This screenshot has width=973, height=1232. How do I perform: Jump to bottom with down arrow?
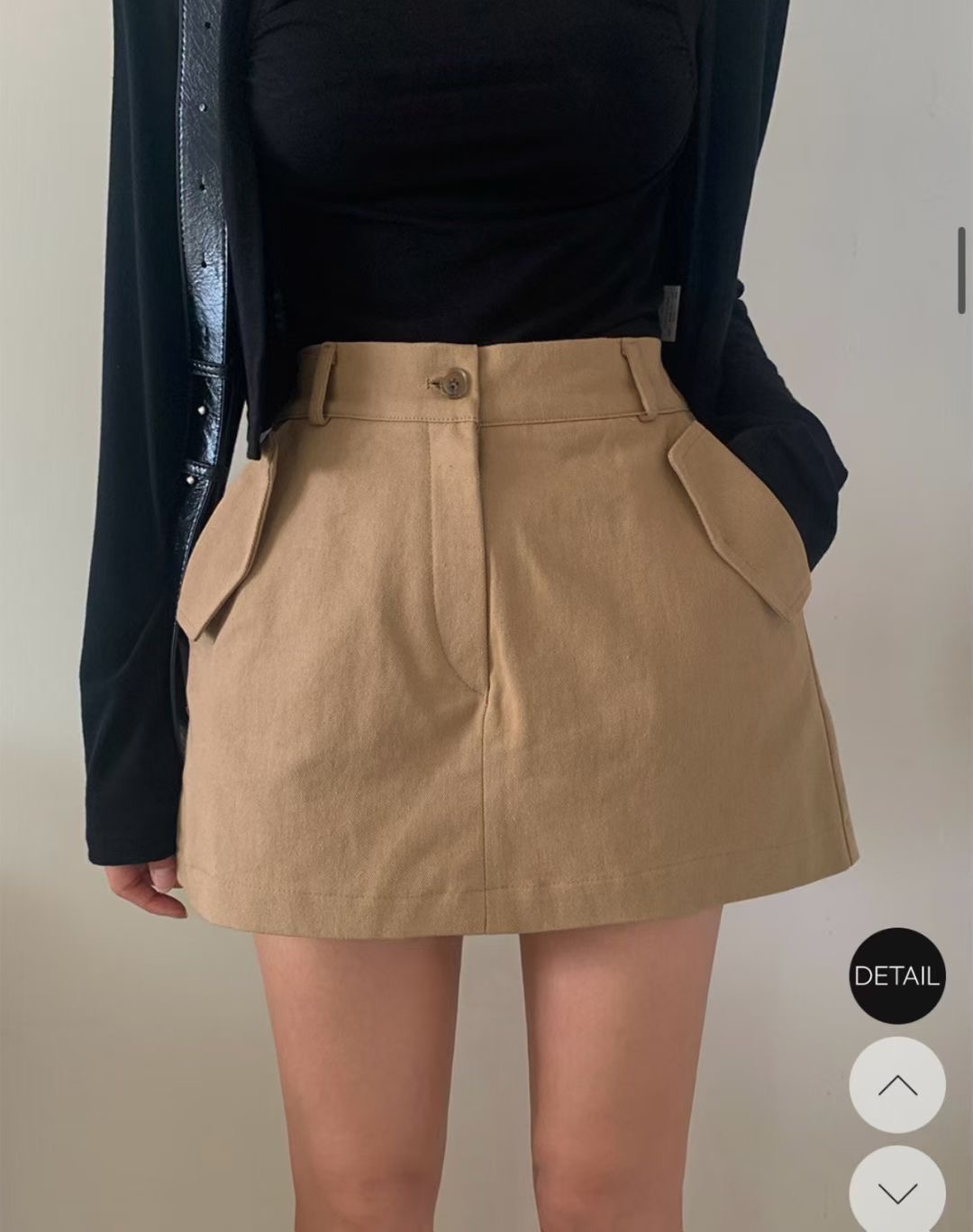point(896,1191)
